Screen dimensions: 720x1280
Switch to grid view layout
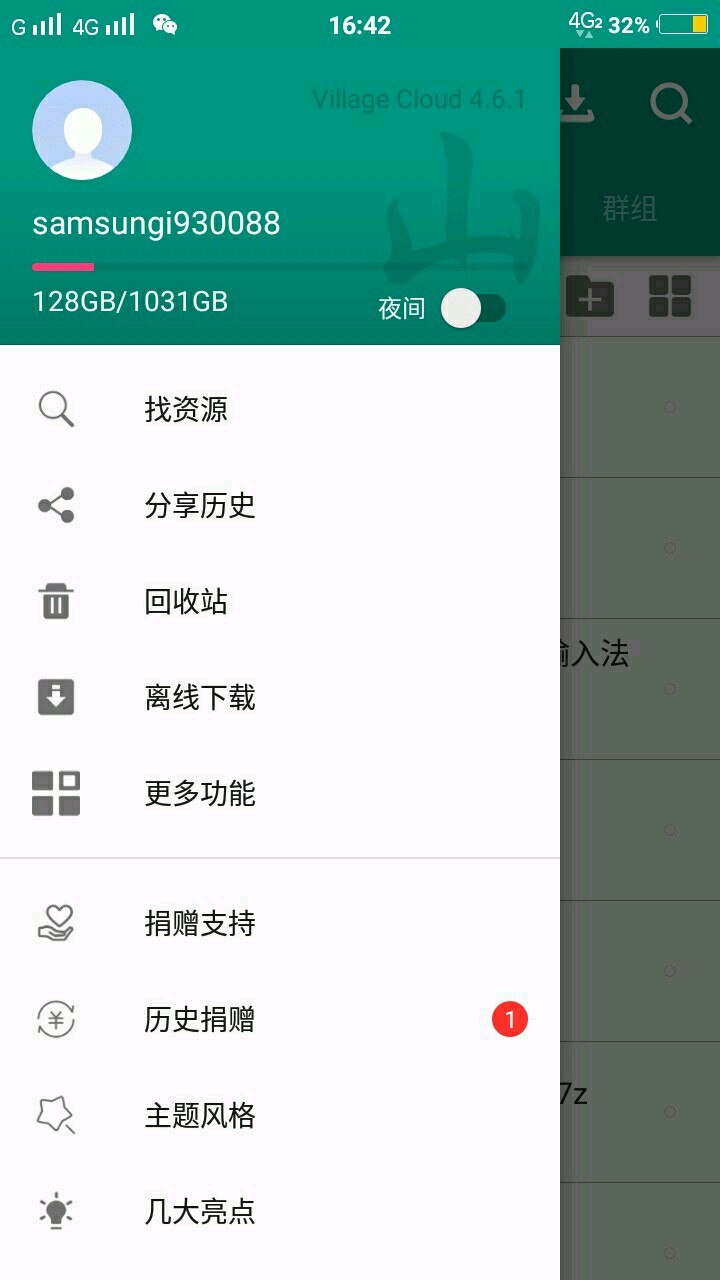(x=670, y=297)
